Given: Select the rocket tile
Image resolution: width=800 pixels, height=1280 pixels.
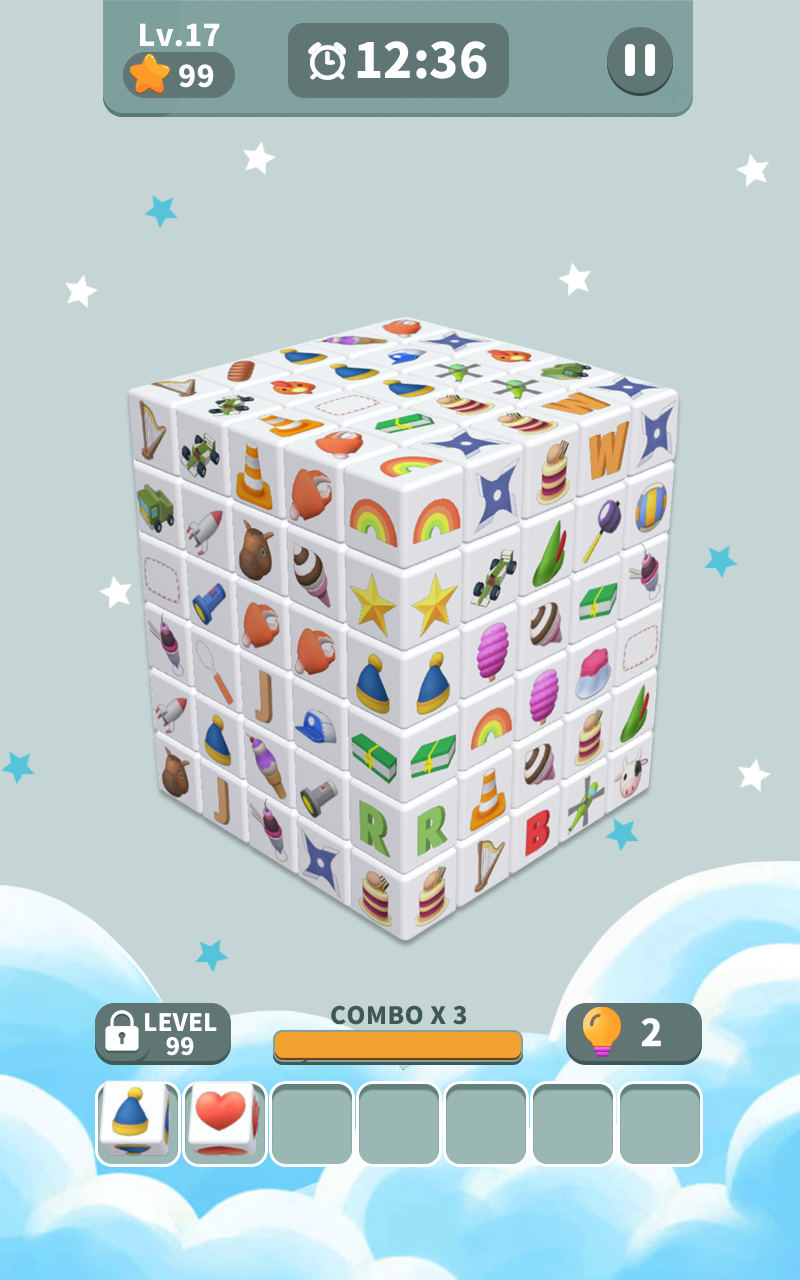Looking at the screenshot, I should [198, 530].
